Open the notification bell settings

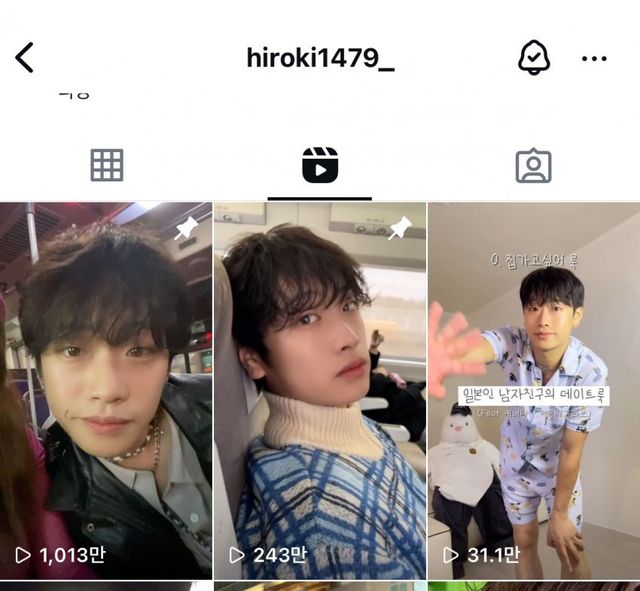[534, 57]
